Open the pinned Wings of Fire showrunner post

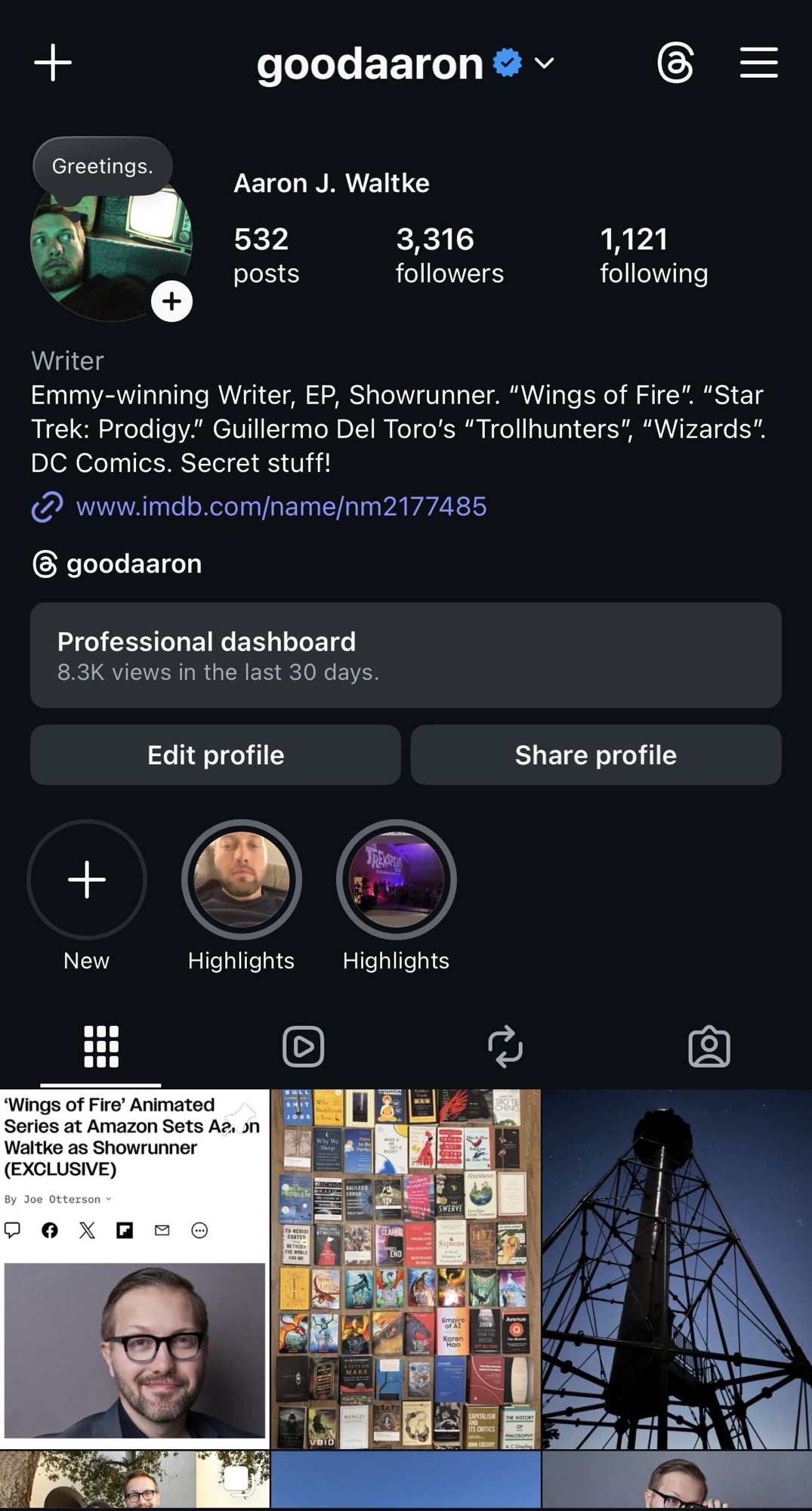(x=134, y=1269)
